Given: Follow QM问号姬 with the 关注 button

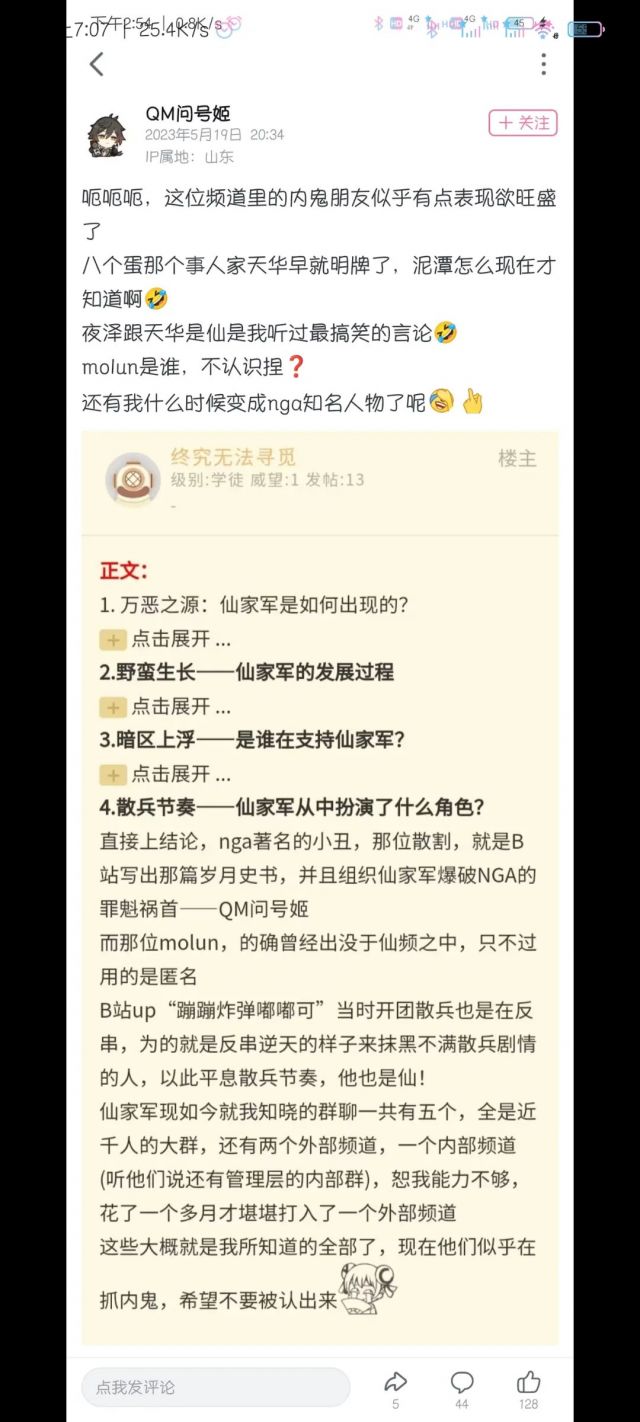Looking at the screenshot, I should pyautogui.click(x=522, y=123).
